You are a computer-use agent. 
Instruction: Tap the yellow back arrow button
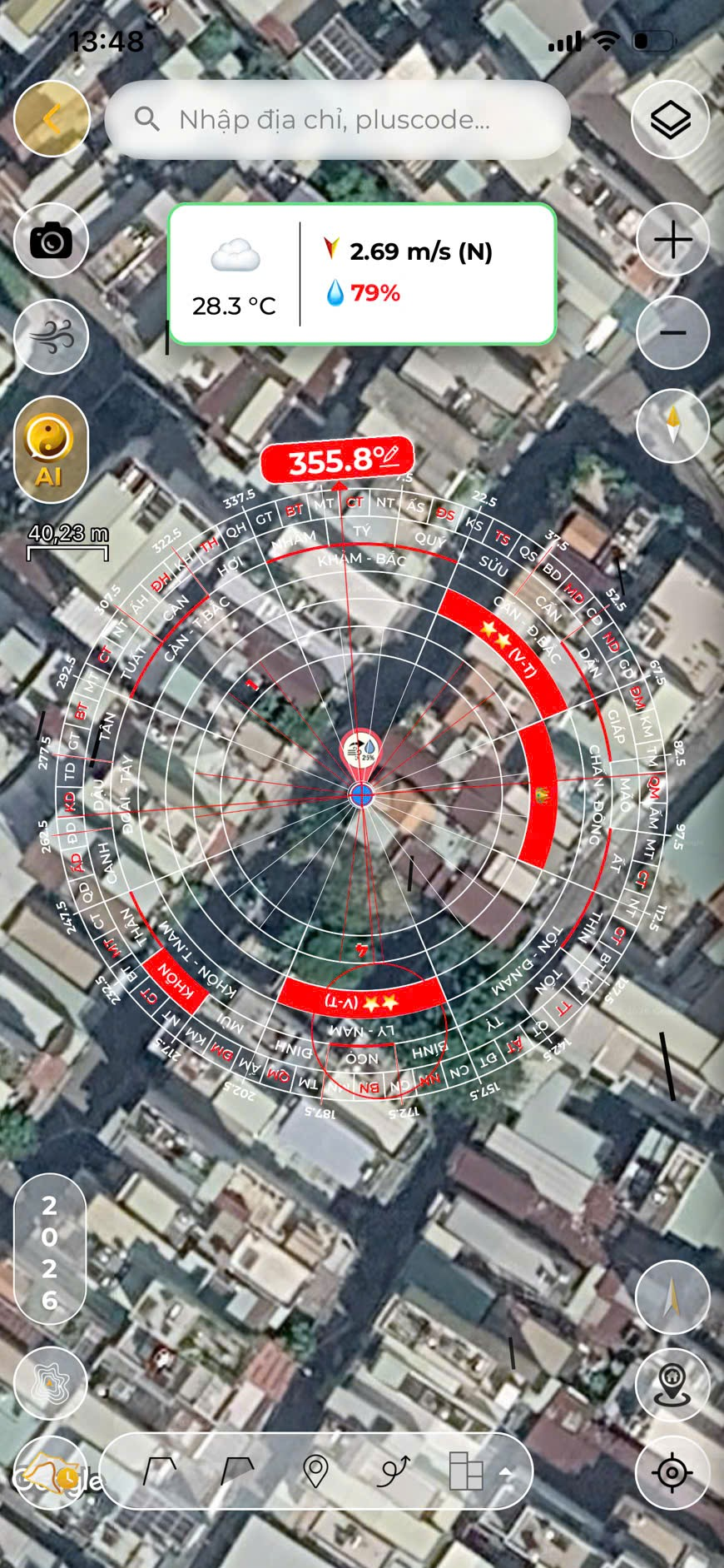point(52,119)
